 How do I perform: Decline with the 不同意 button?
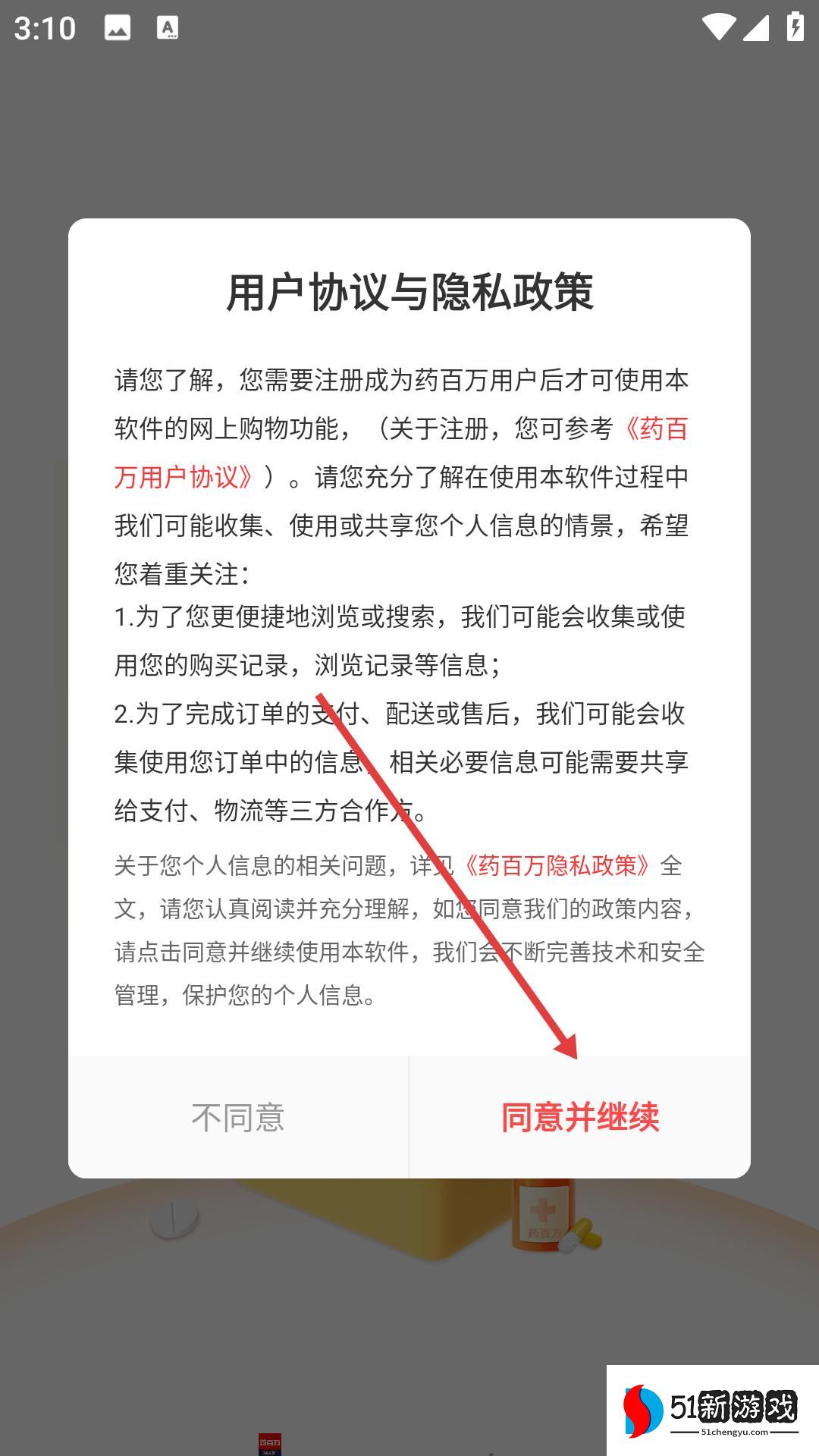pyautogui.click(x=238, y=1117)
